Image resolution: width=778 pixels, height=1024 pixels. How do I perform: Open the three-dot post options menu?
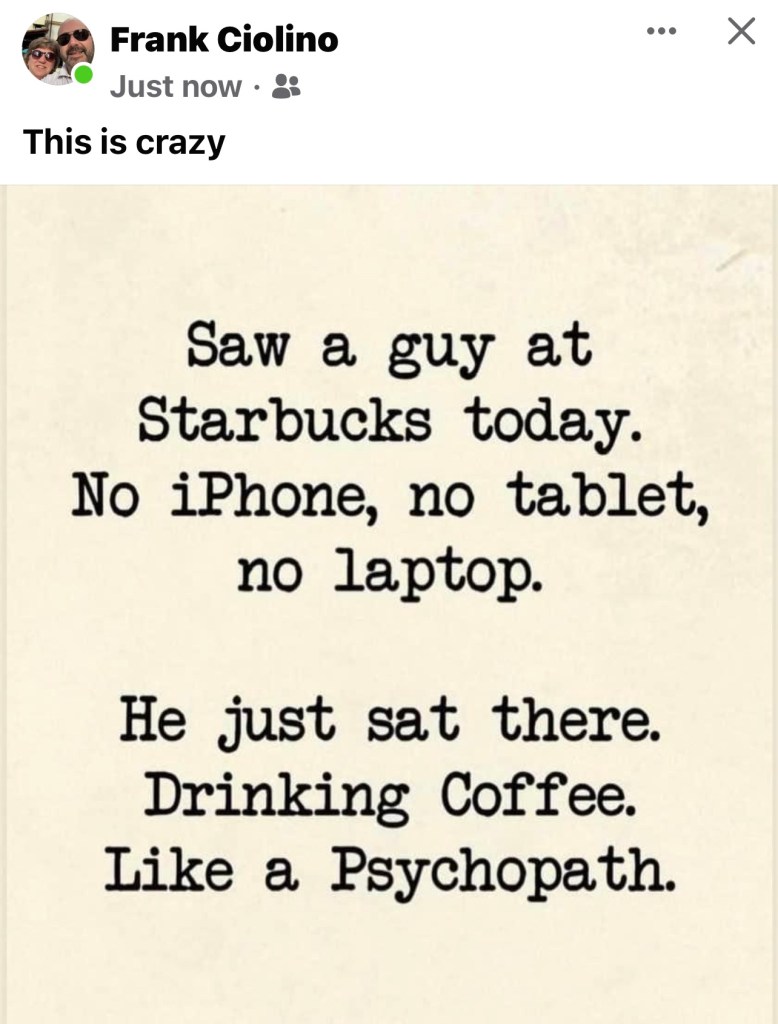click(661, 32)
